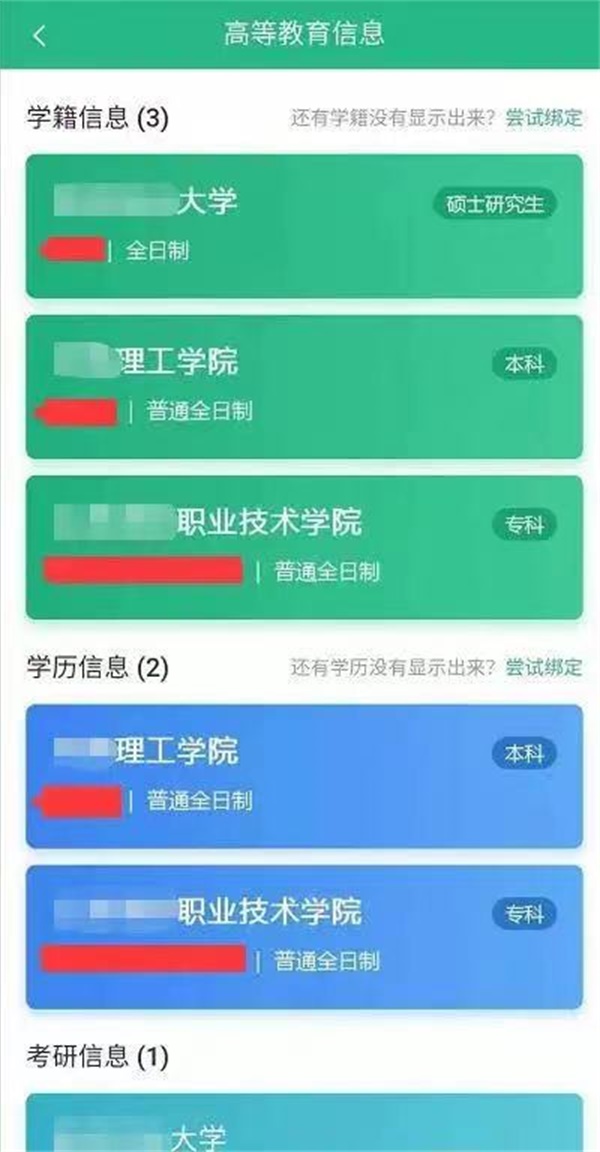Go back from 高等教育信息
600x1152 pixels.
coord(40,36)
